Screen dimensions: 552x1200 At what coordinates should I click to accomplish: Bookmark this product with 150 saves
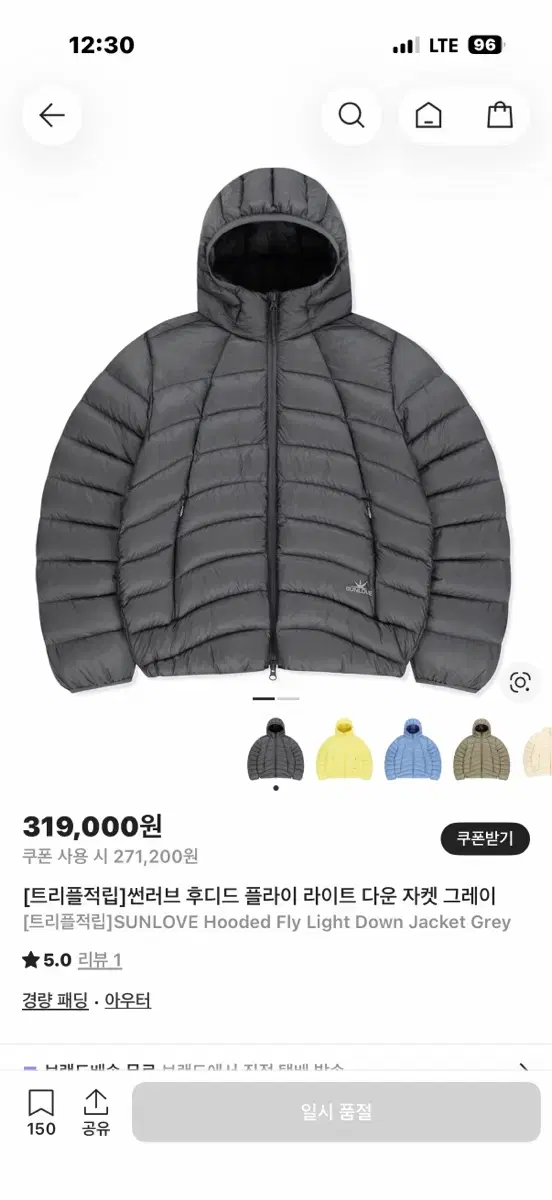click(41, 1113)
